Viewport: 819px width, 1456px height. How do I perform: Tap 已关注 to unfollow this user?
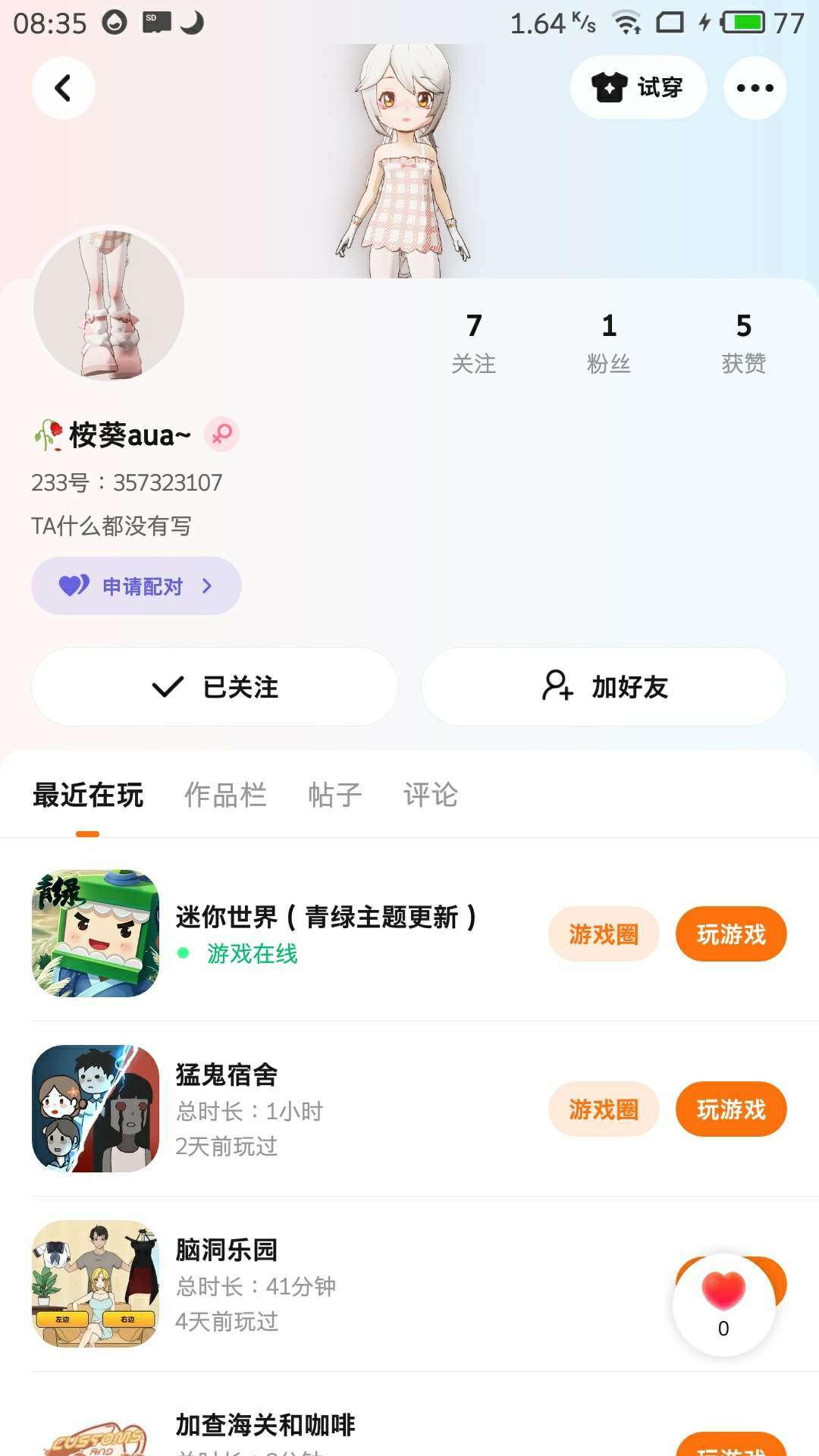215,687
